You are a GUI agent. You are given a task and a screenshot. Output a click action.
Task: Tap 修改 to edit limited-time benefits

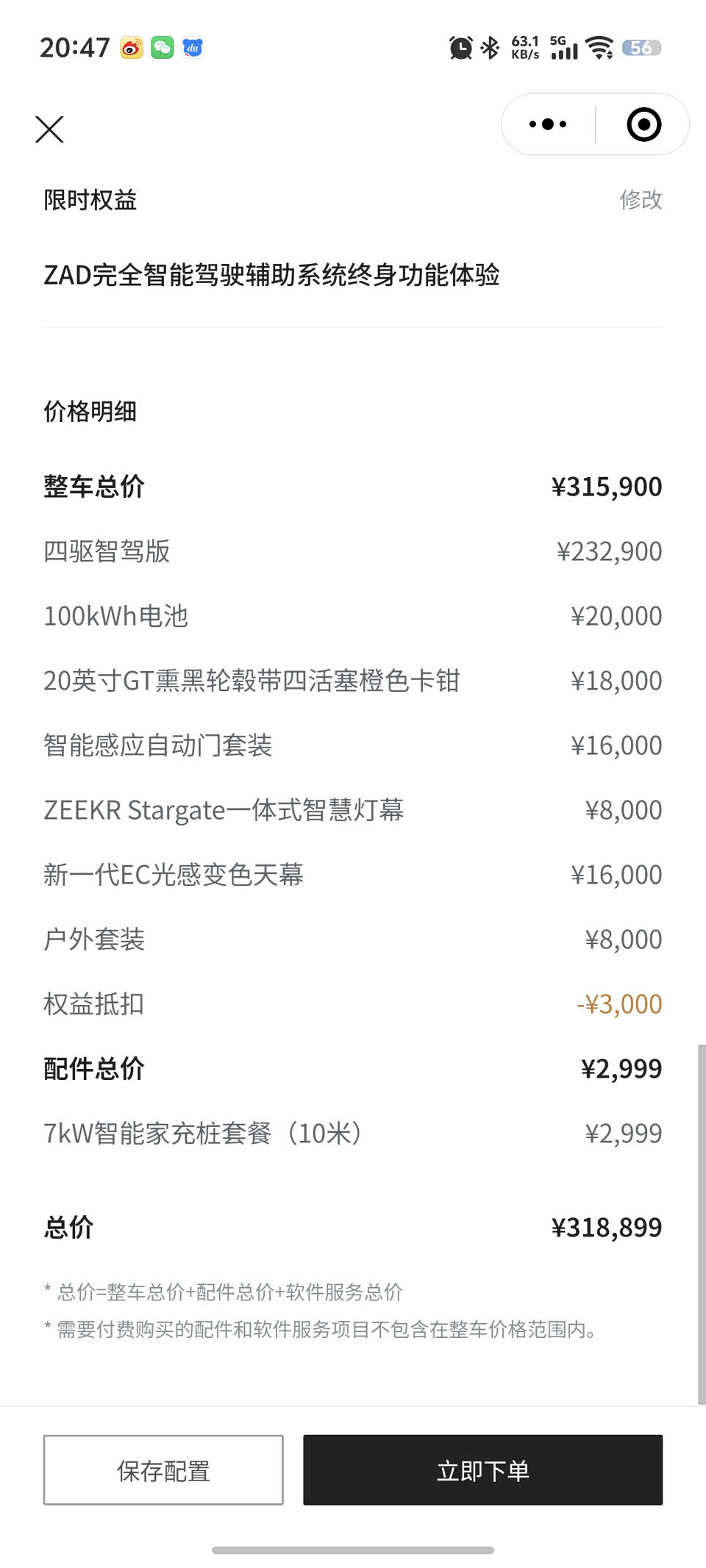click(641, 199)
